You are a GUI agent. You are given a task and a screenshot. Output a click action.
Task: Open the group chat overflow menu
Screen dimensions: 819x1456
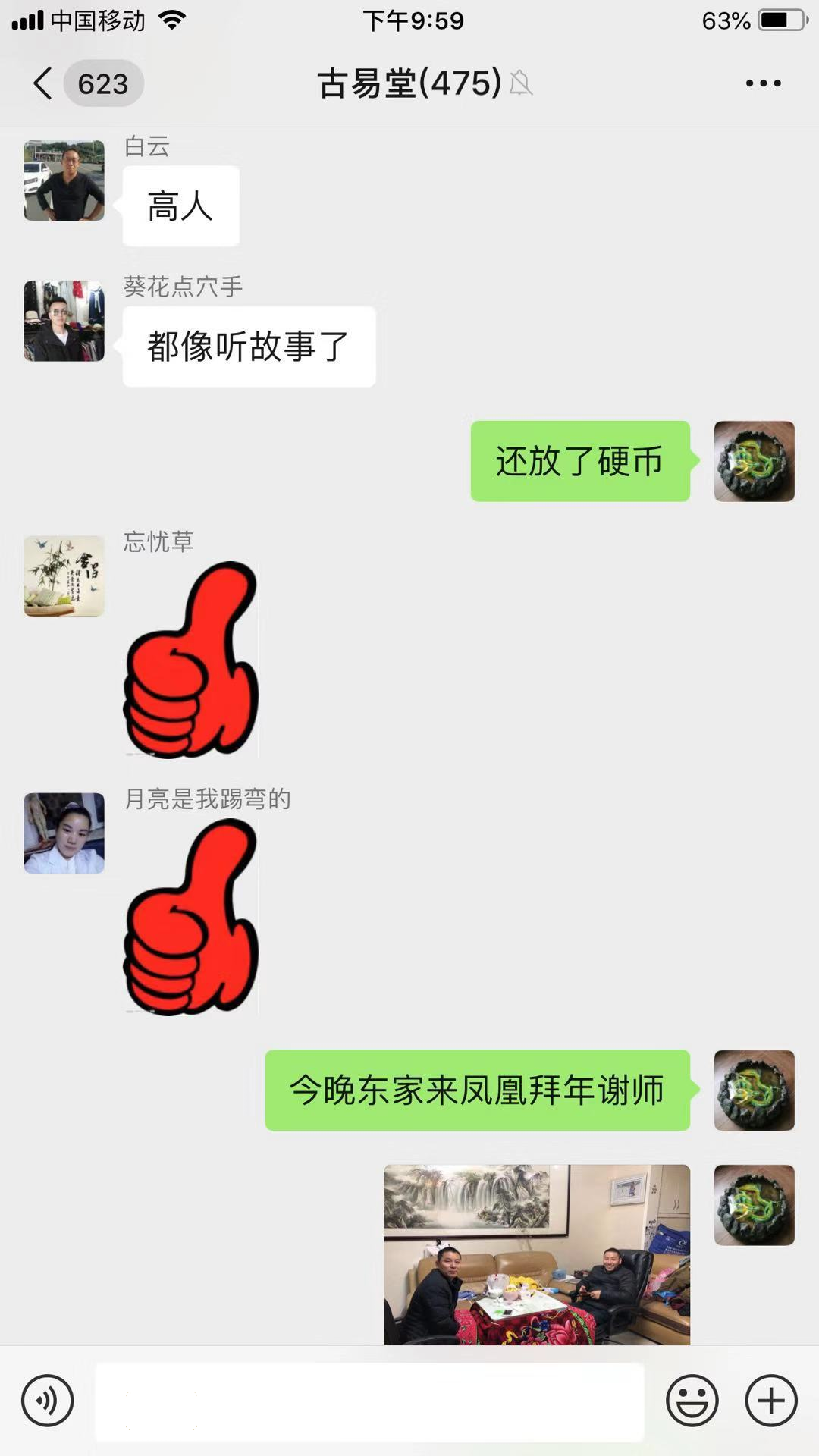[763, 83]
